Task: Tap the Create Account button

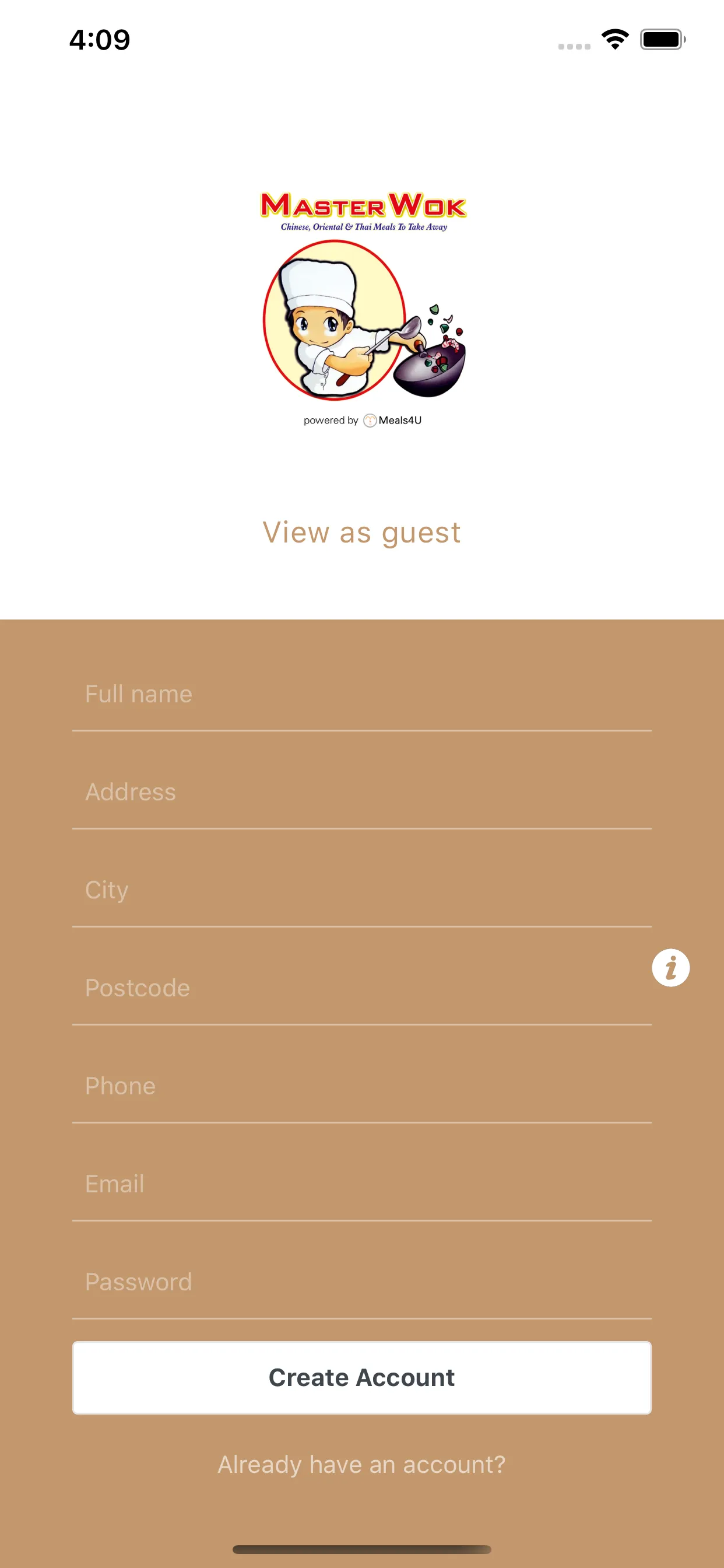Action: pos(361,1377)
